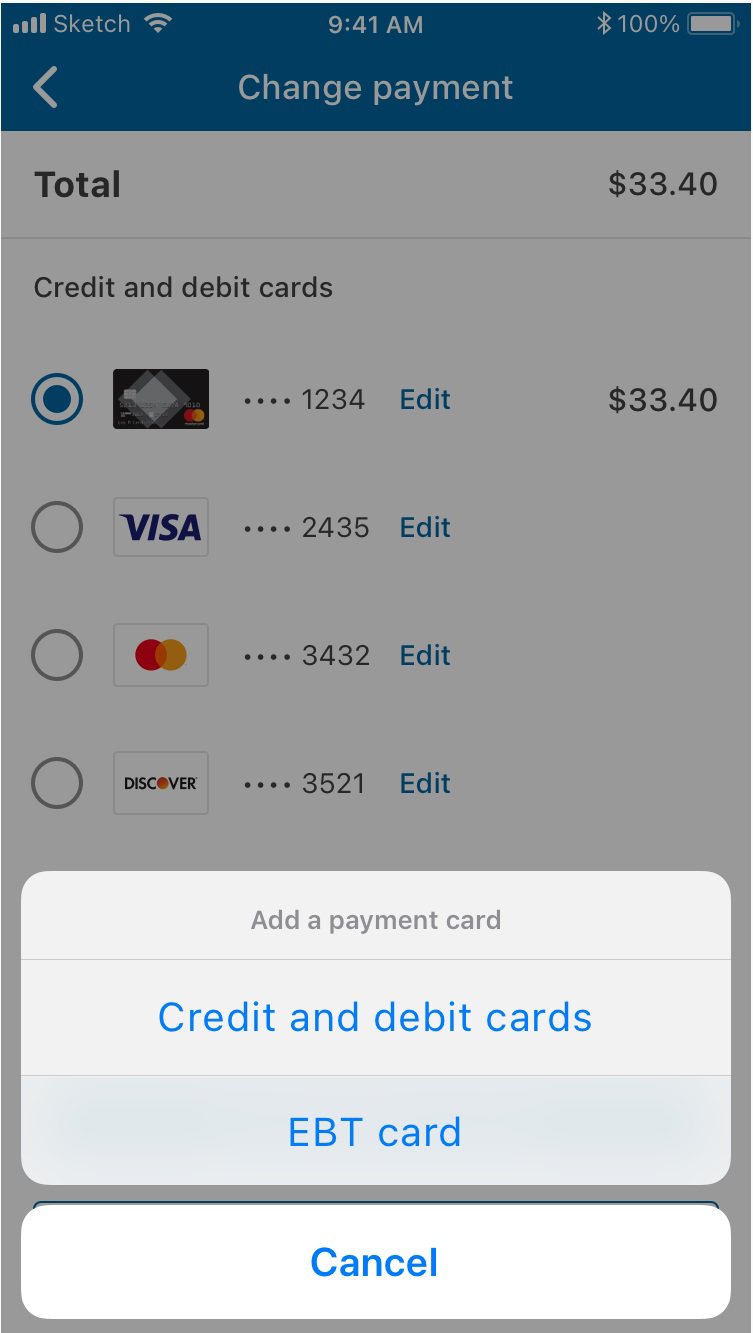This screenshot has height=1333, width=753.
Task: Tap the Discover card logo
Action: [x=160, y=783]
